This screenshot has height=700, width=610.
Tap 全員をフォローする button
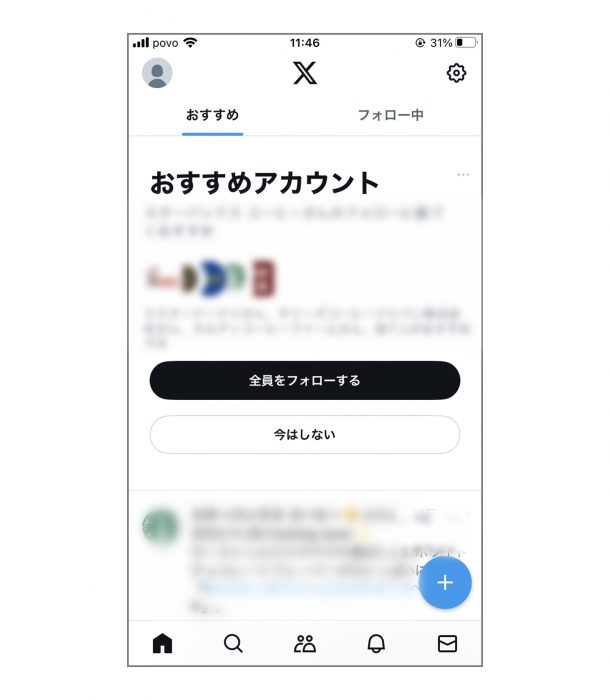[304, 381]
